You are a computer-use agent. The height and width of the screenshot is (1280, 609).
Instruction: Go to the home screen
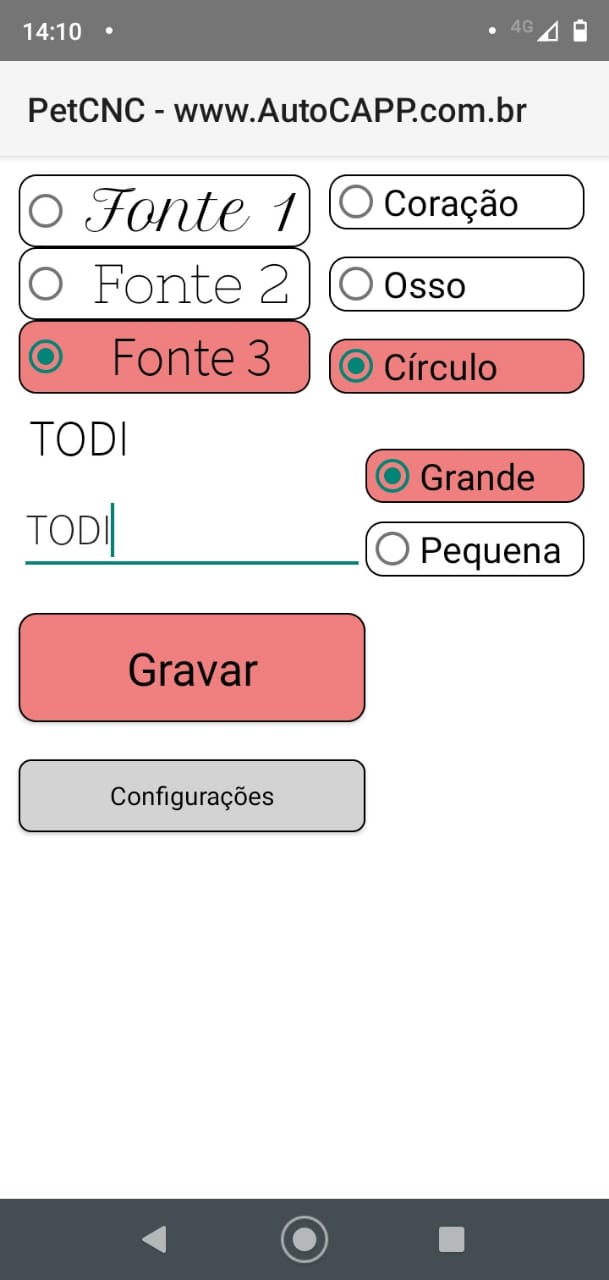click(x=304, y=1240)
